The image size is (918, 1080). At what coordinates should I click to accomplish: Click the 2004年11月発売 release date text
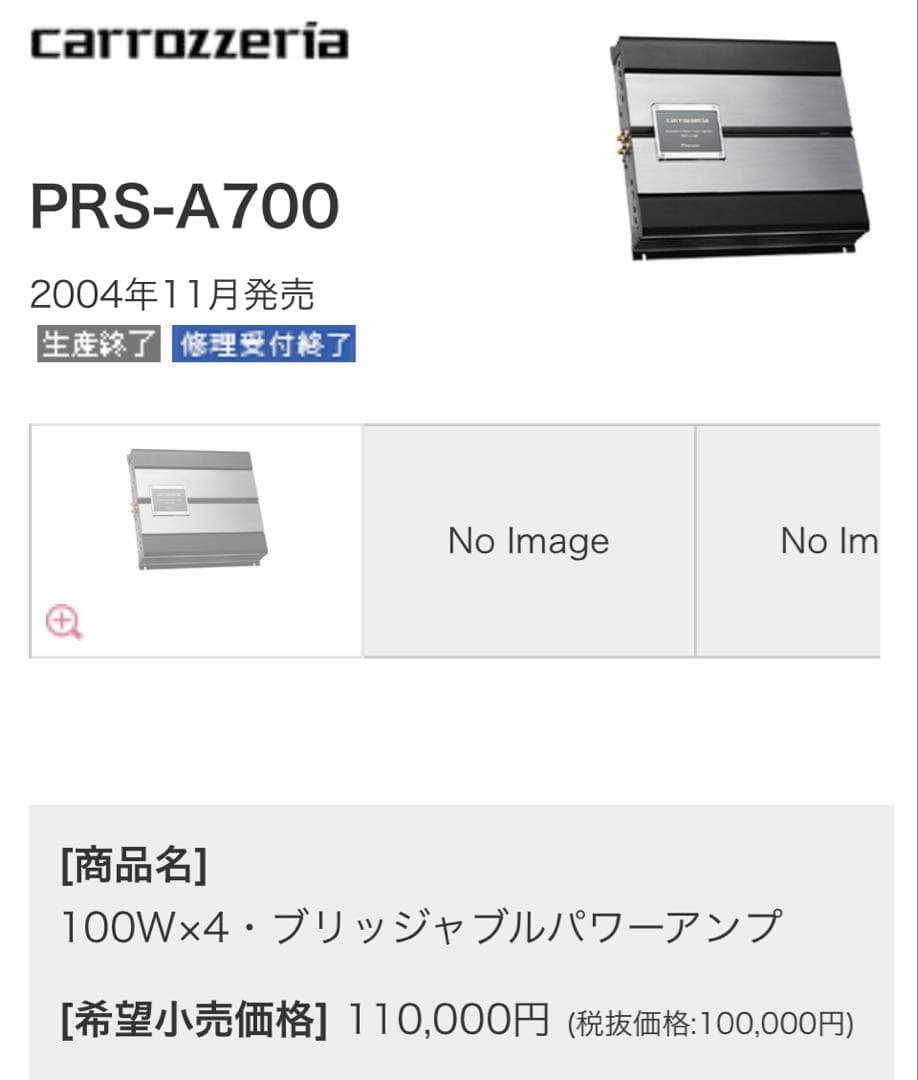tap(170, 292)
